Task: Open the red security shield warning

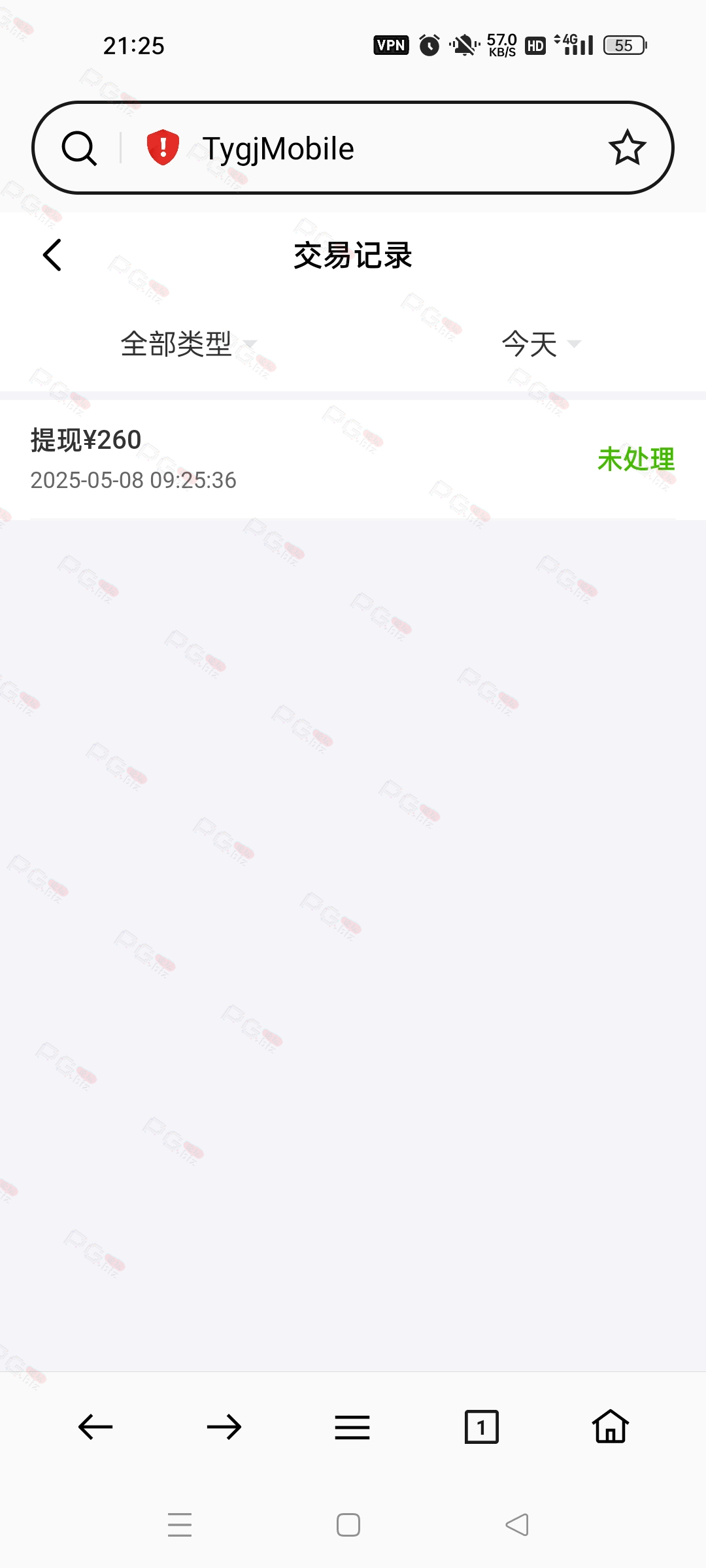Action: (163, 147)
